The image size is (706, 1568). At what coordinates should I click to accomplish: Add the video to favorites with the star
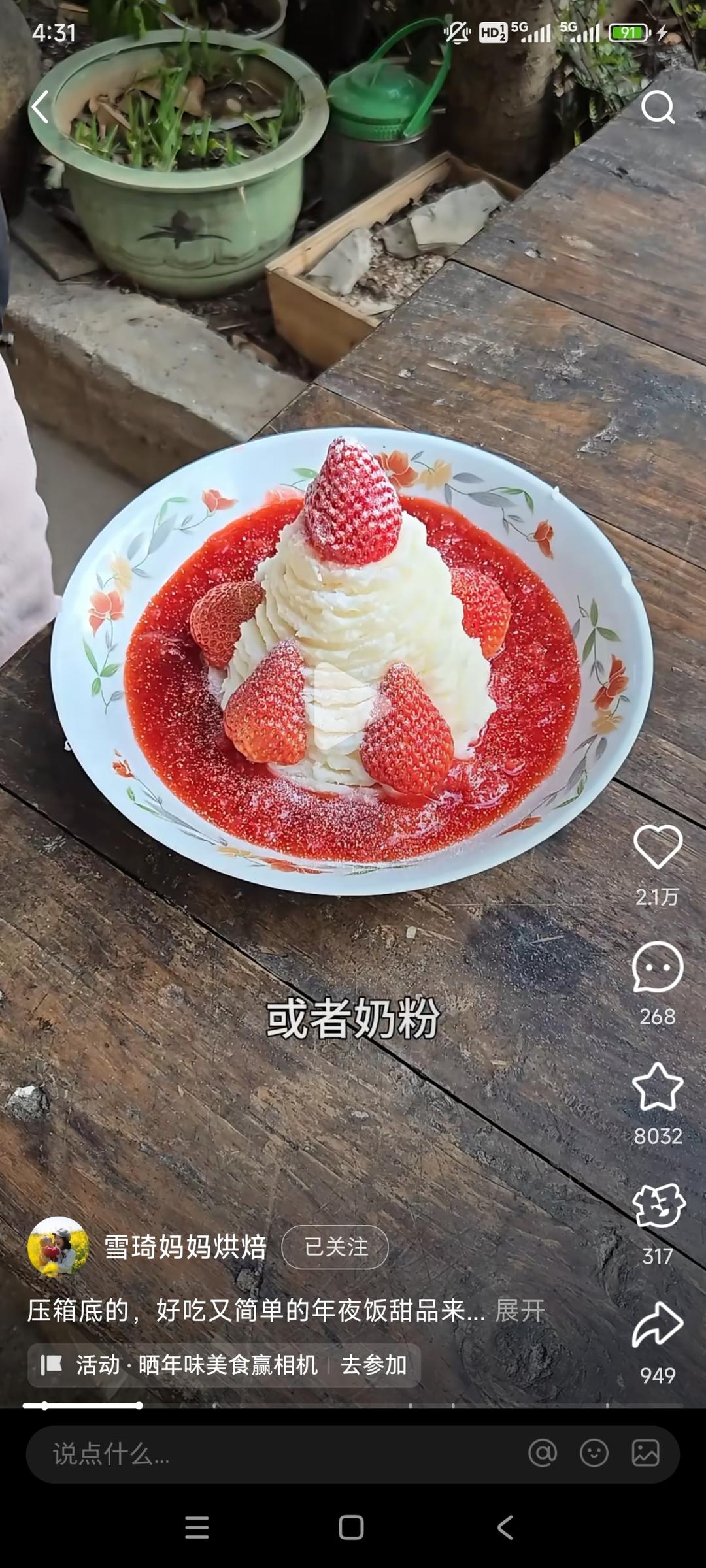(658, 1088)
